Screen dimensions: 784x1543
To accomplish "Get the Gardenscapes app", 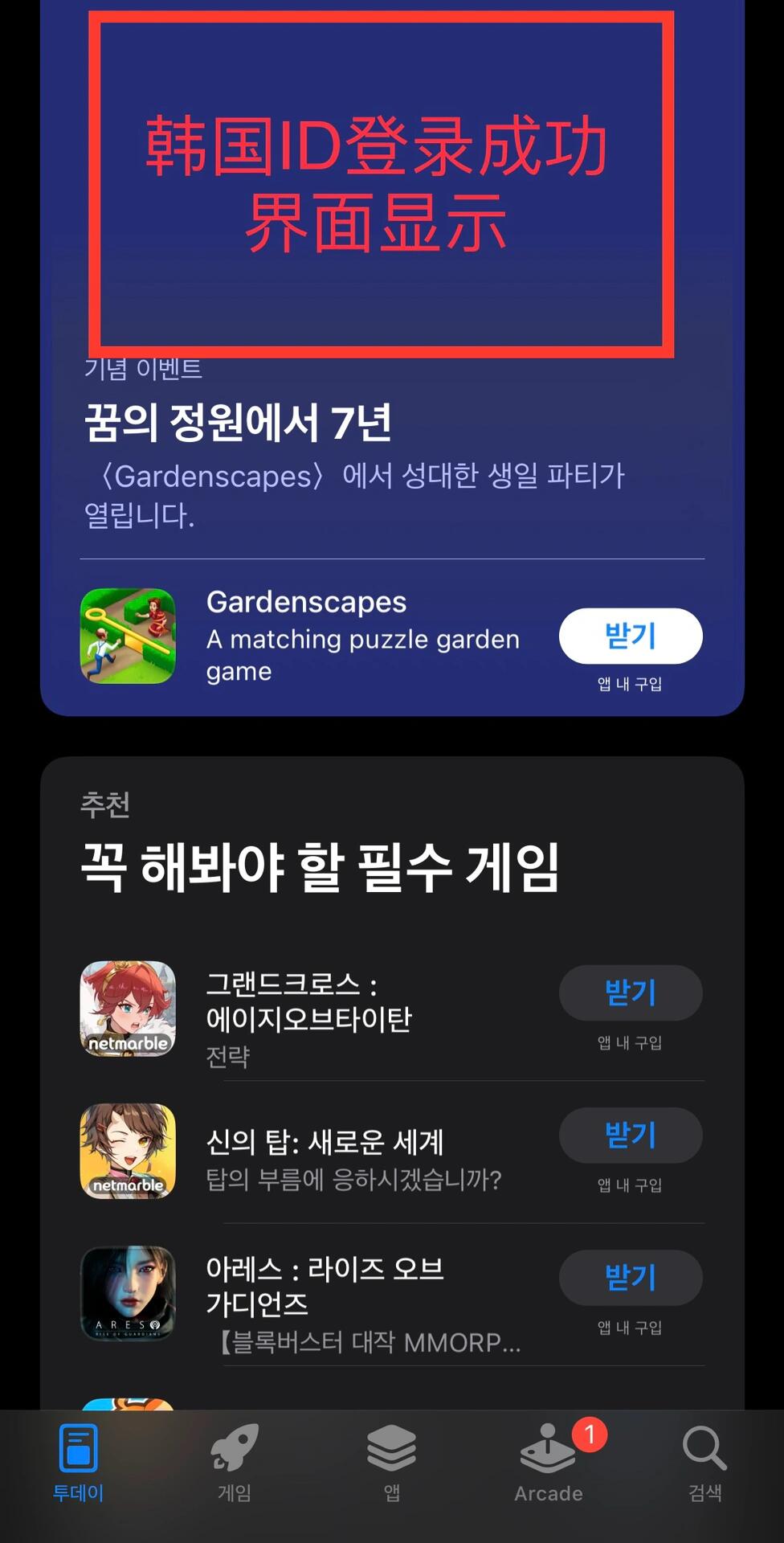I will point(631,636).
